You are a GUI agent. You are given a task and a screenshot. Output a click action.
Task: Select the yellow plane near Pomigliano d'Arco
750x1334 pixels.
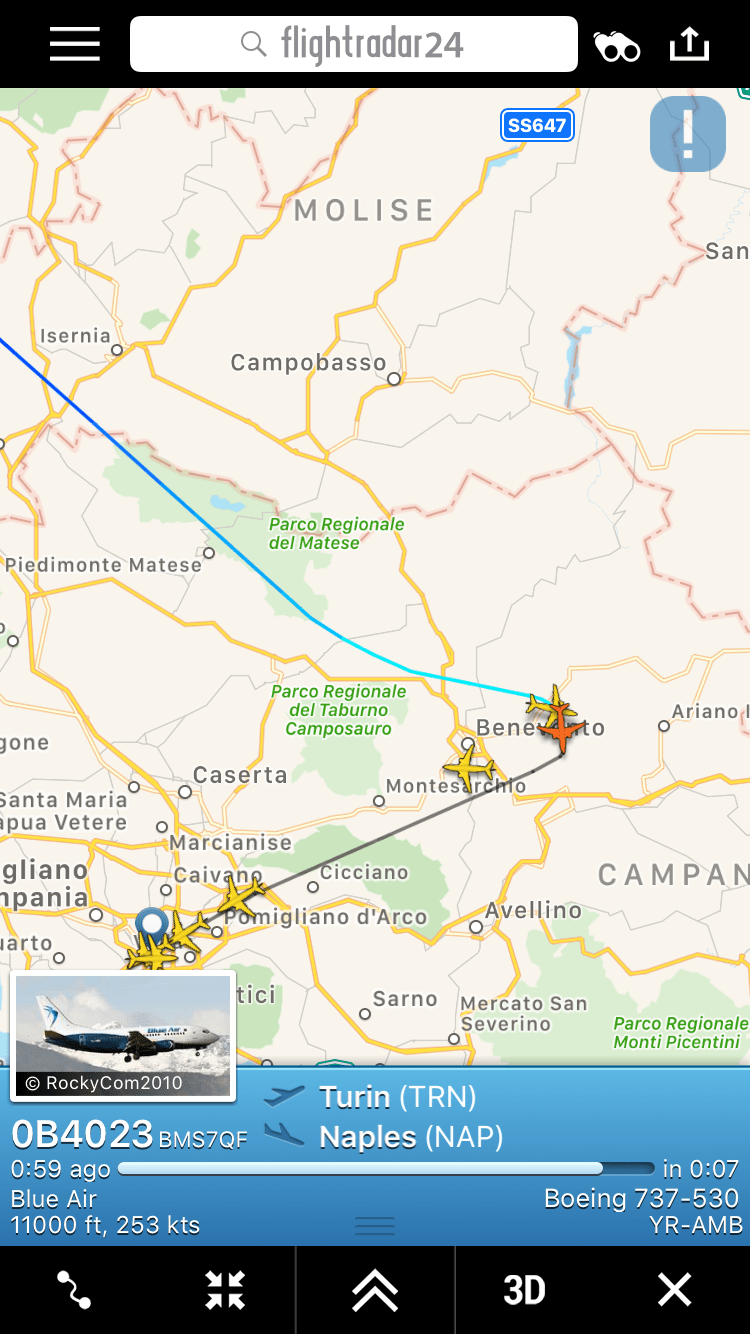pos(241,893)
